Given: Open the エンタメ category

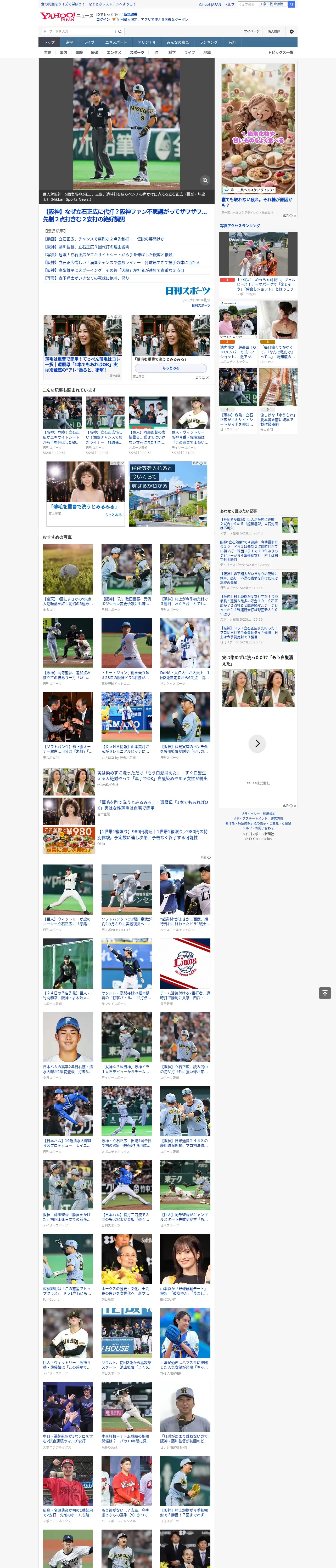Looking at the screenshot, I should pyautogui.click(x=114, y=52).
